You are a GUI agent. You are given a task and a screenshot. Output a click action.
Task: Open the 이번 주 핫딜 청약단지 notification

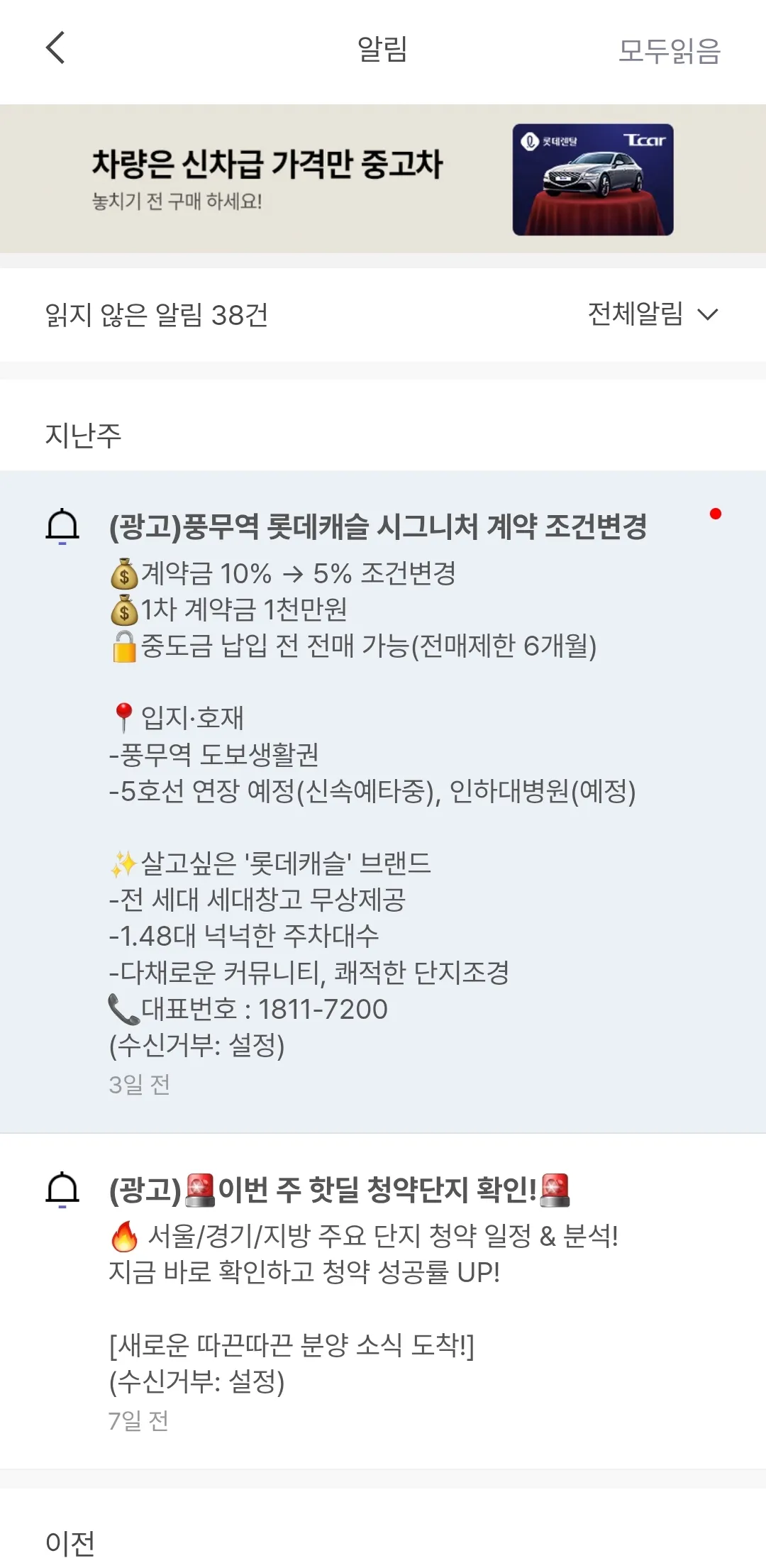click(340, 1191)
